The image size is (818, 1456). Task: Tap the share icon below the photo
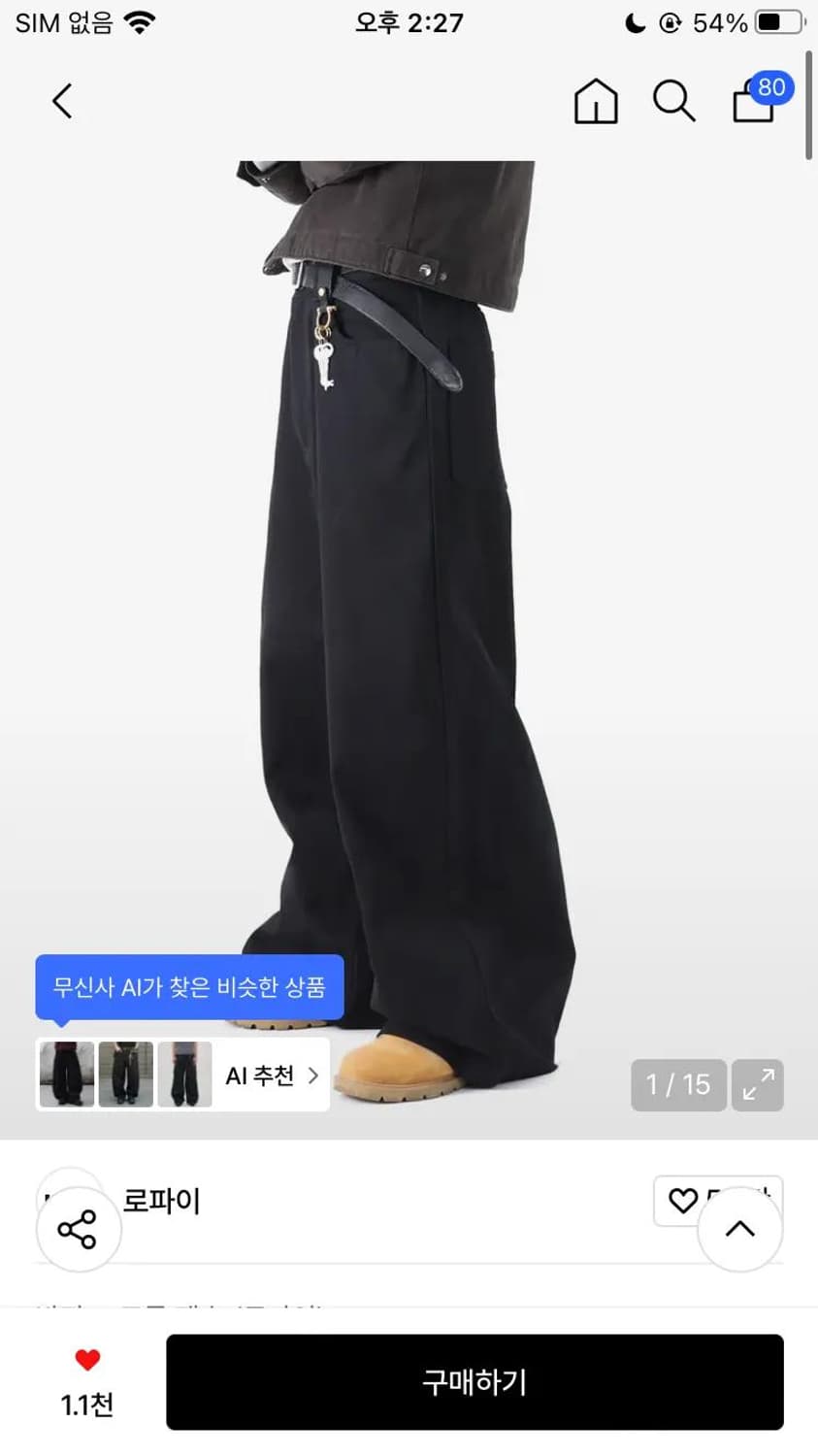(x=78, y=1229)
